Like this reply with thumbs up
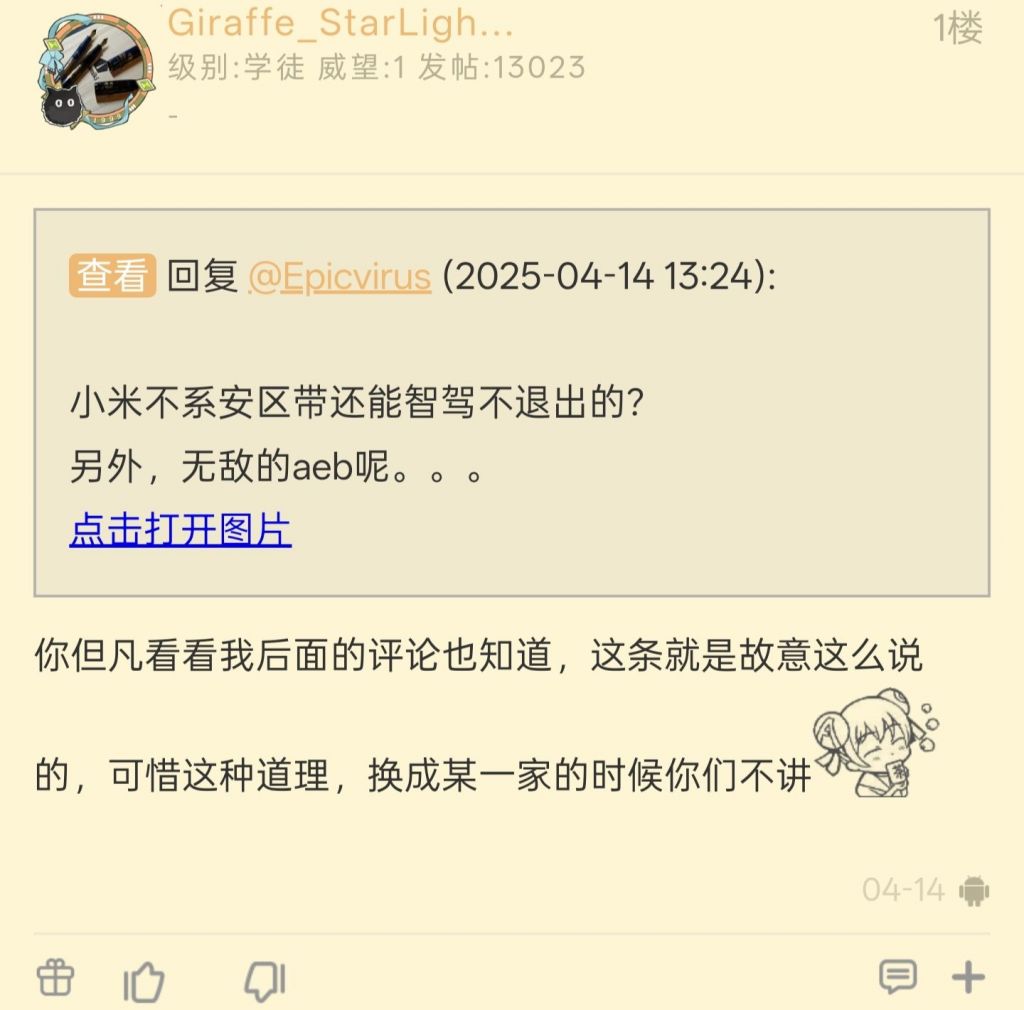 (x=144, y=982)
